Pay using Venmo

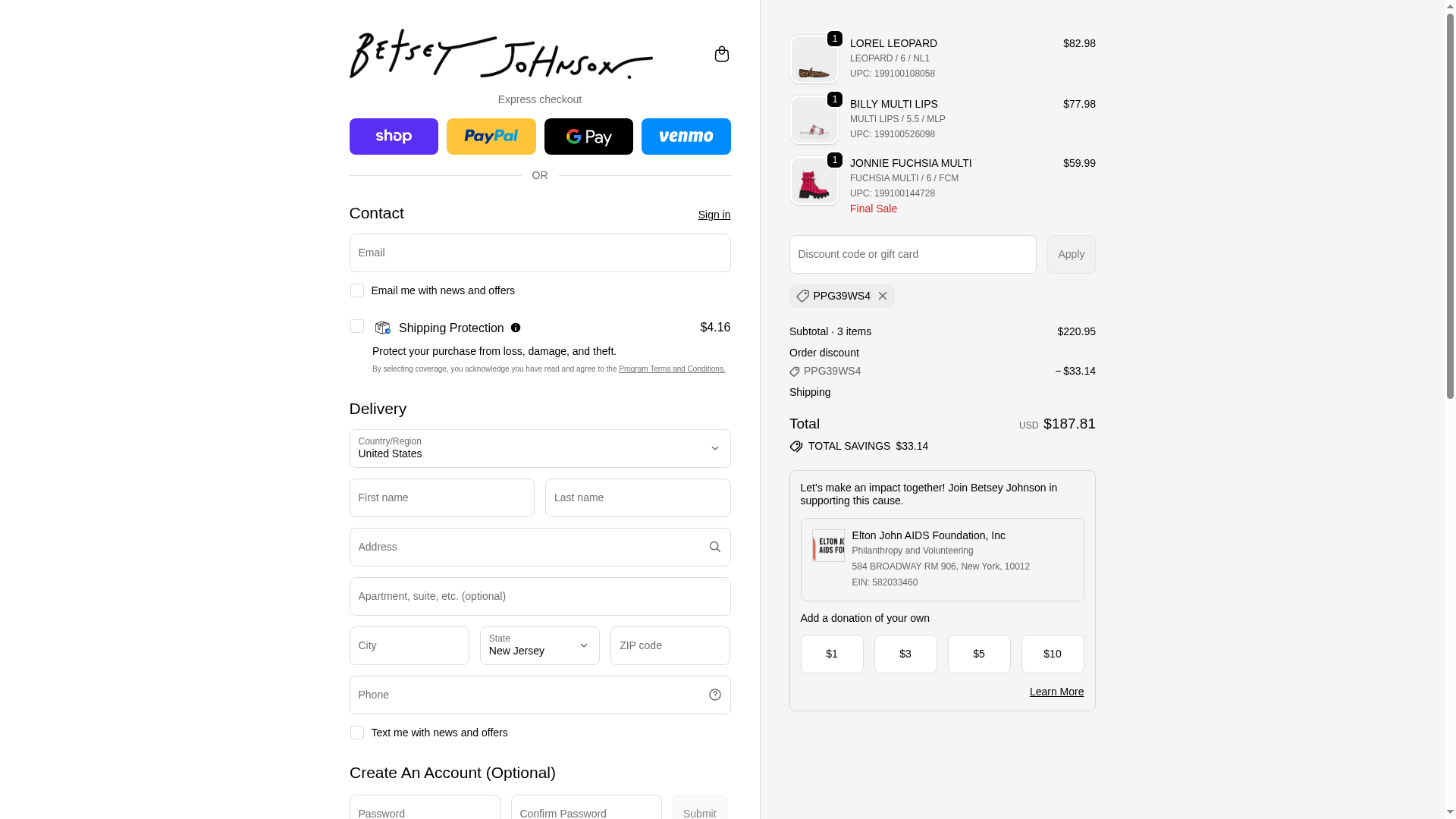[686, 136]
